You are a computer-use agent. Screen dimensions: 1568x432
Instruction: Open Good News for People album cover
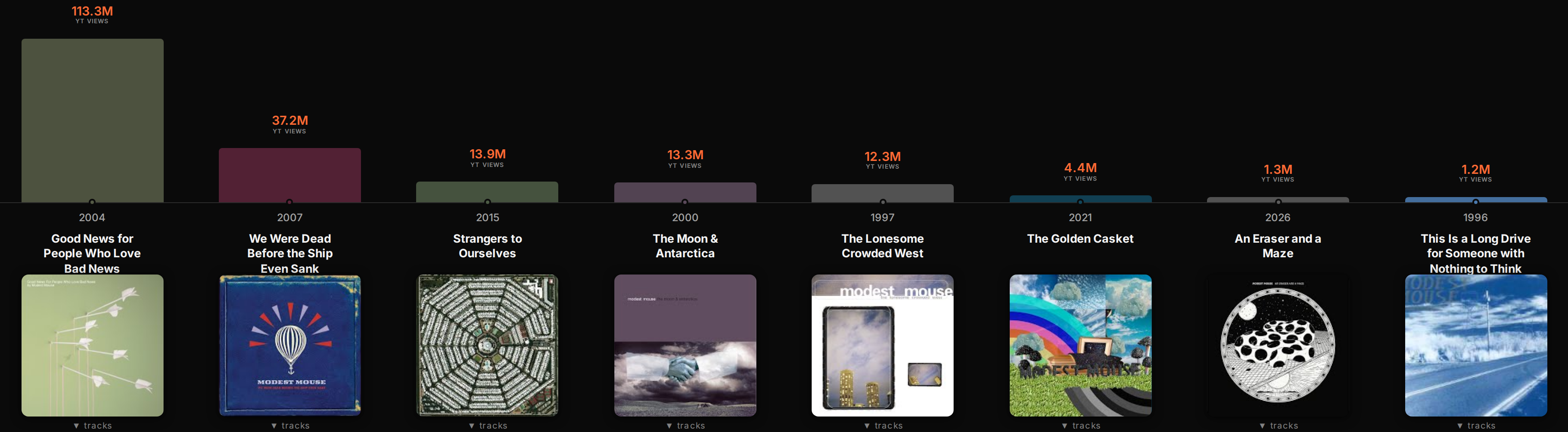(93, 345)
